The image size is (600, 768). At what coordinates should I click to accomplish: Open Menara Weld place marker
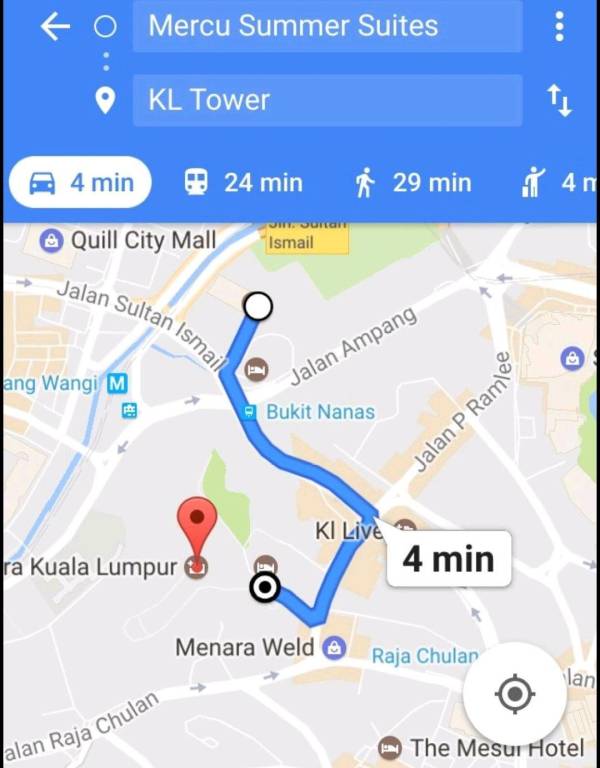tap(334, 648)
